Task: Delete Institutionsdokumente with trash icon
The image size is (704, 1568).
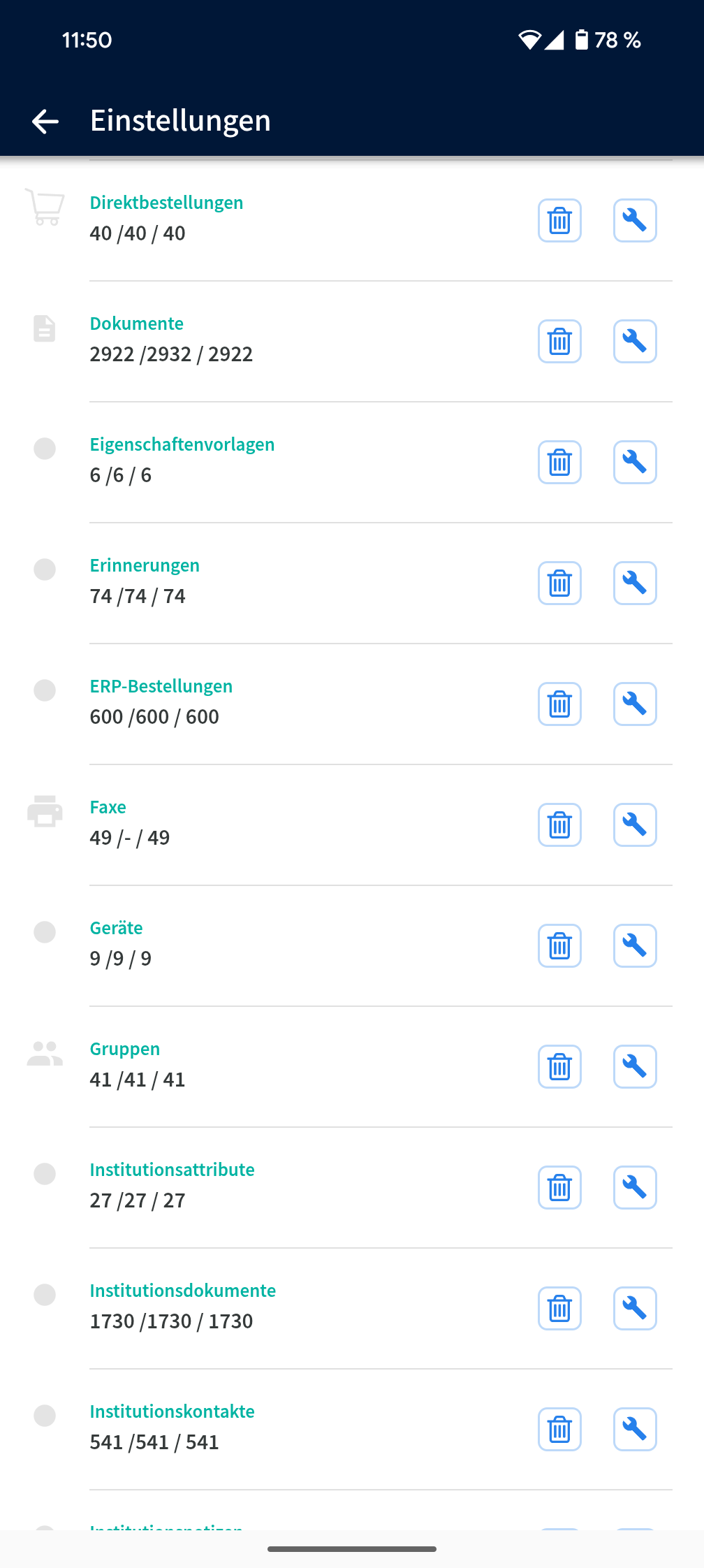Action: coord(559,1309)
